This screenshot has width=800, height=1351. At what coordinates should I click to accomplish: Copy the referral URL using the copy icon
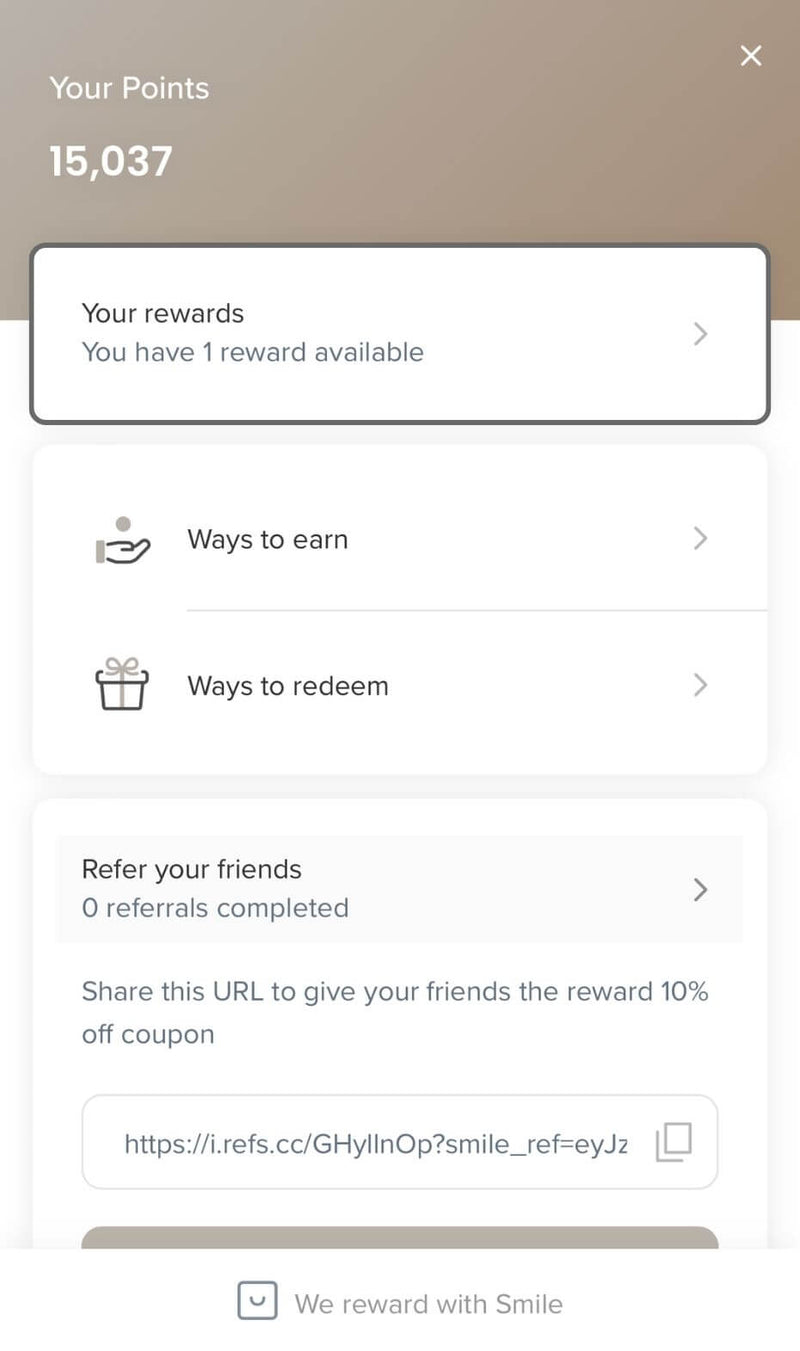click(674, 1141)
